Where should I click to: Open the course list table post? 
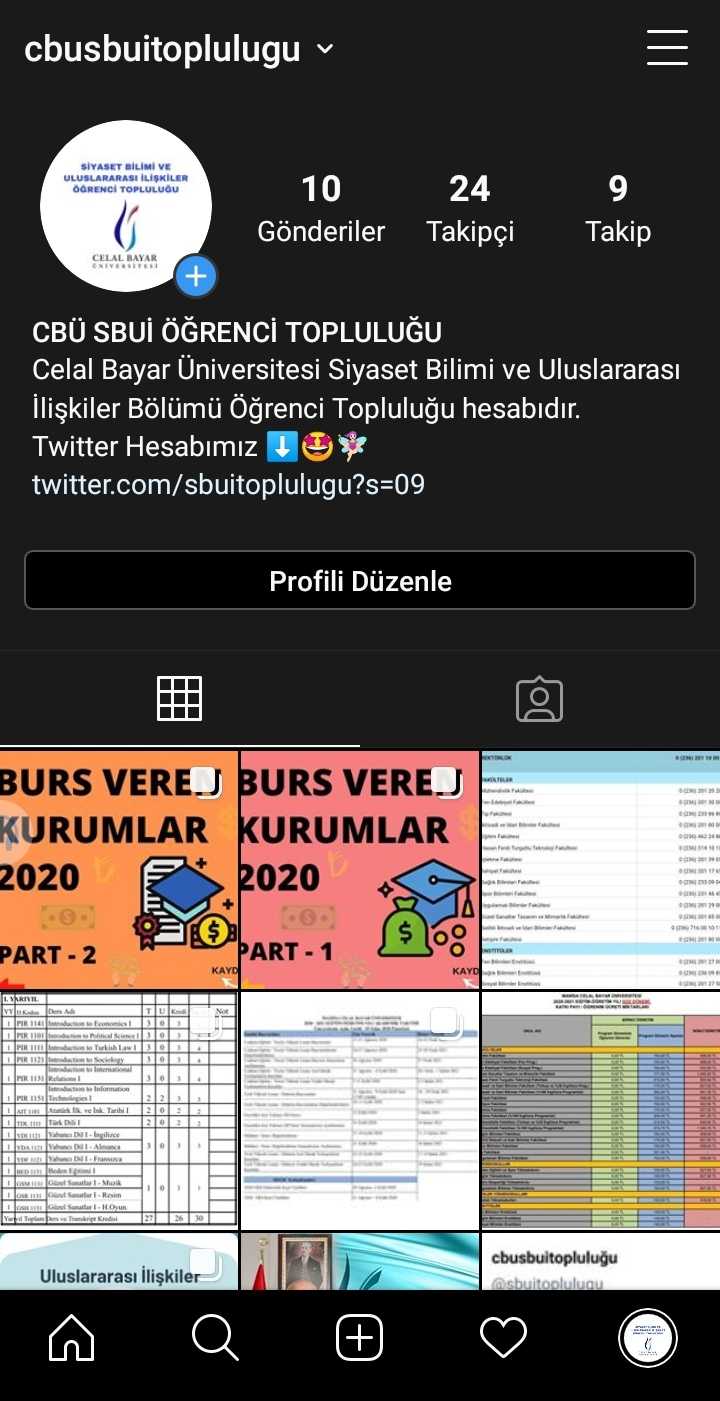tap(119, 1109)
